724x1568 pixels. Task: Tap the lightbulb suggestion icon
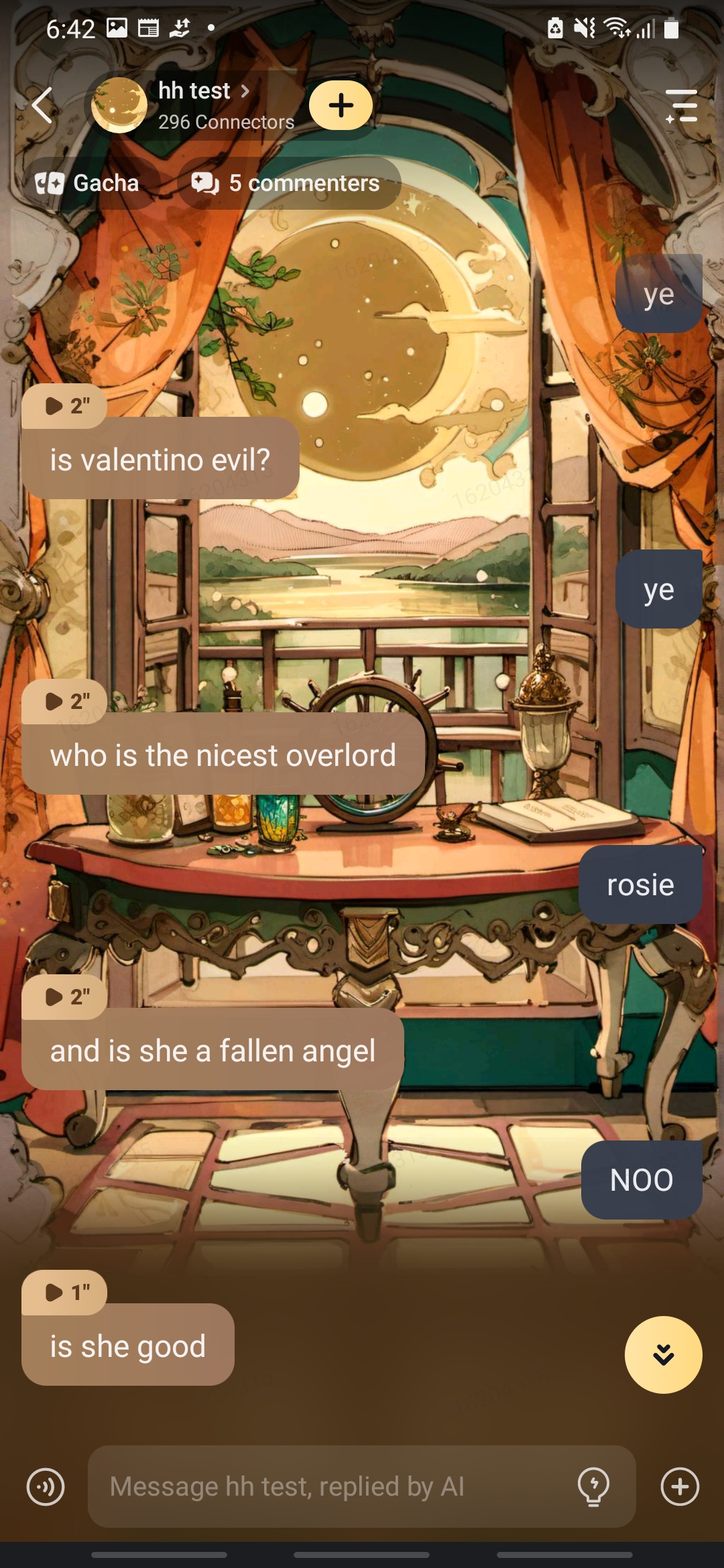click(593, 1487)
